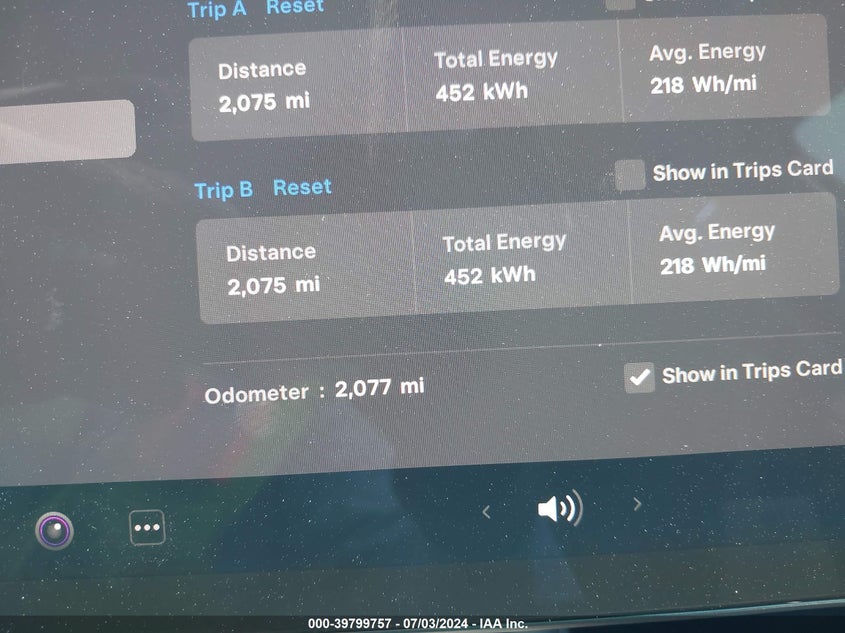
Task: Raise the volume with the right chevron
Action: 637,503
